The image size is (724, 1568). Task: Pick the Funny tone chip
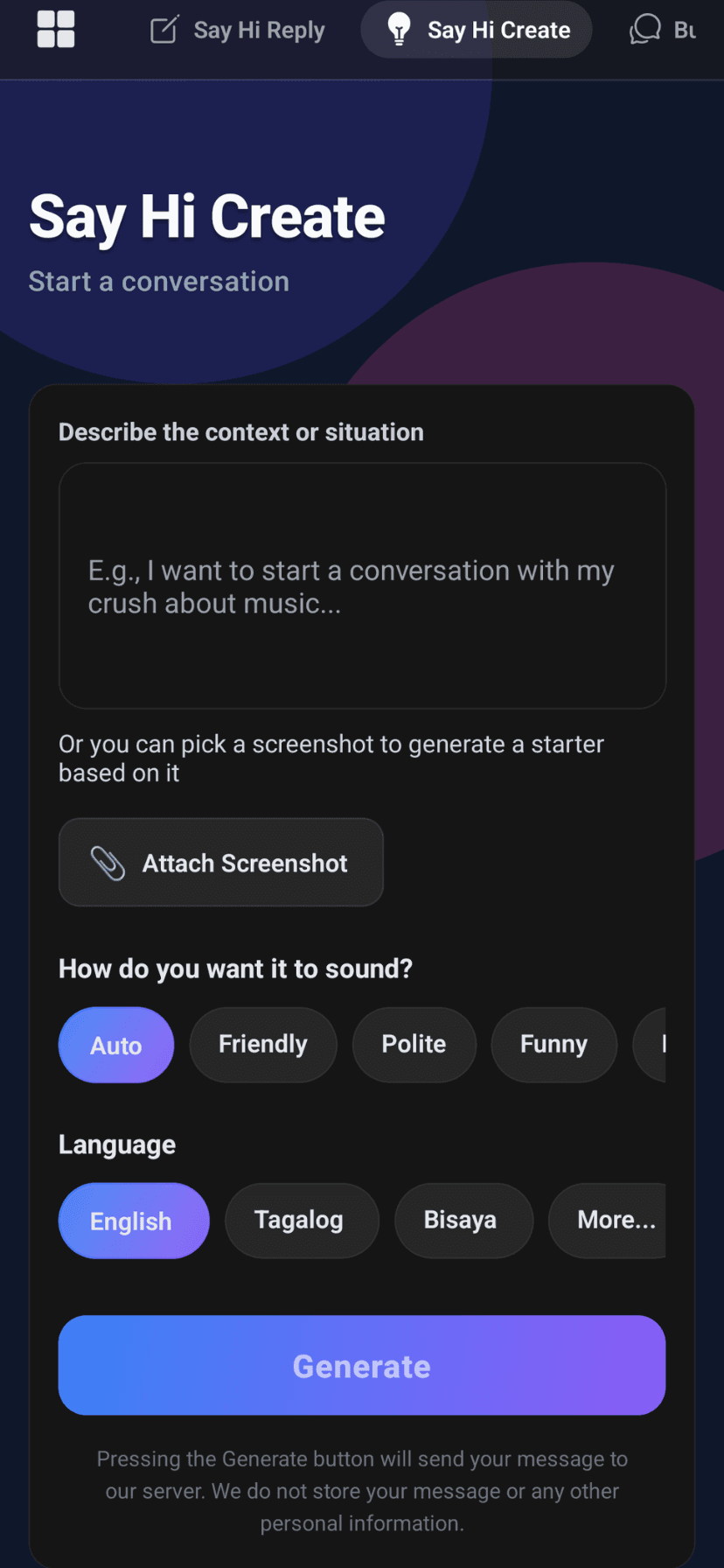click(x=553, y=1044)
